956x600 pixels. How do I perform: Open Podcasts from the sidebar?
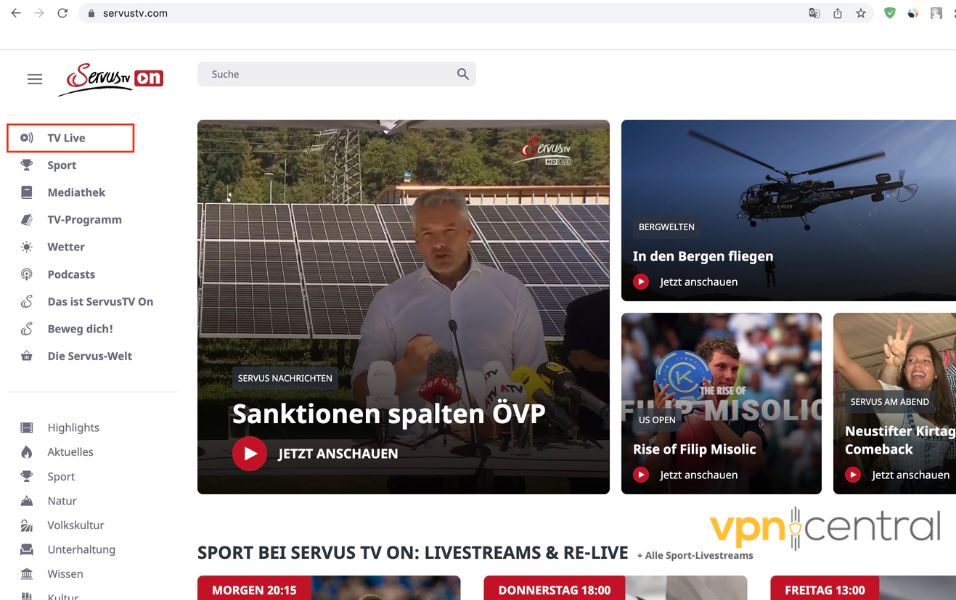[x=71, y=274]
